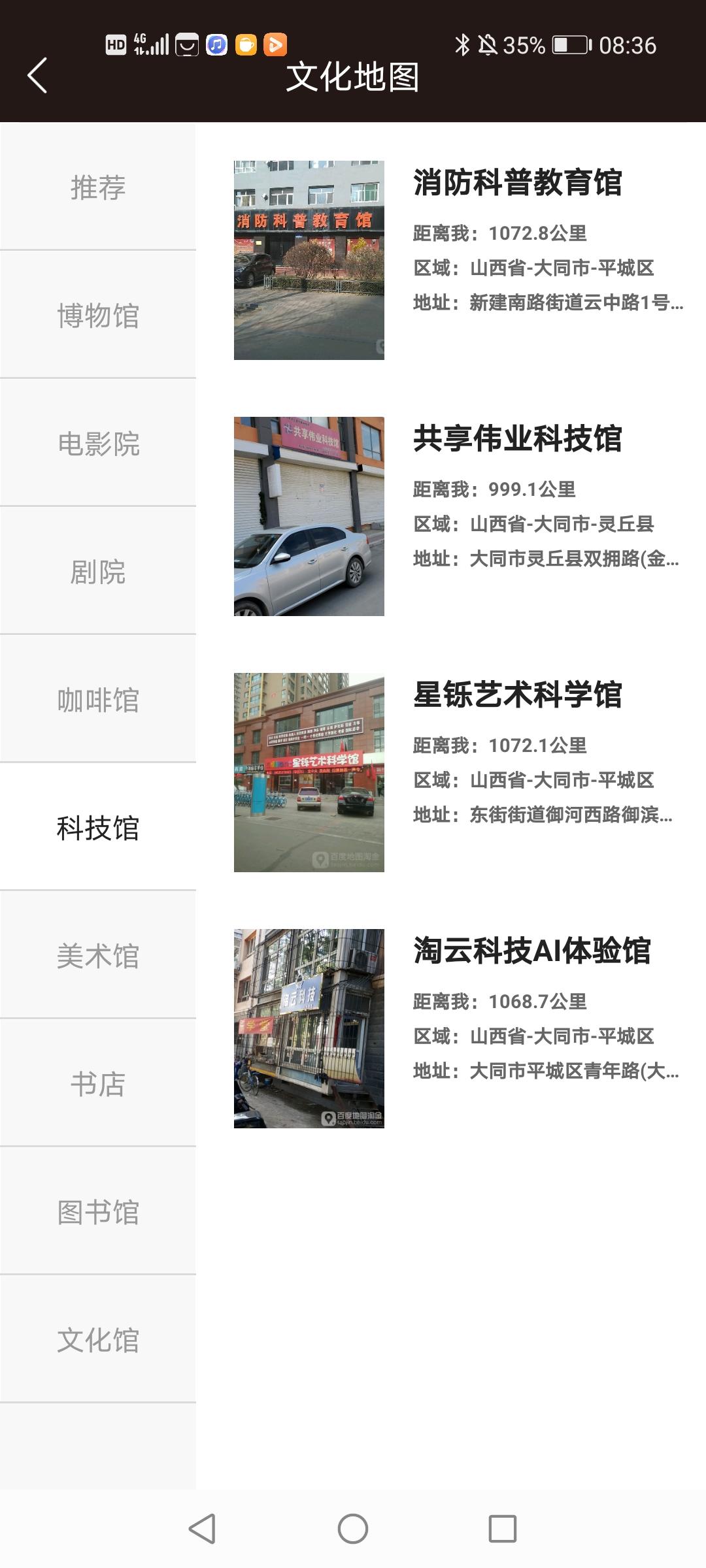Open the 星铄艺术科学馆 entry
The width and height of the screenshot is (706, 1568).
pos(458,772)
